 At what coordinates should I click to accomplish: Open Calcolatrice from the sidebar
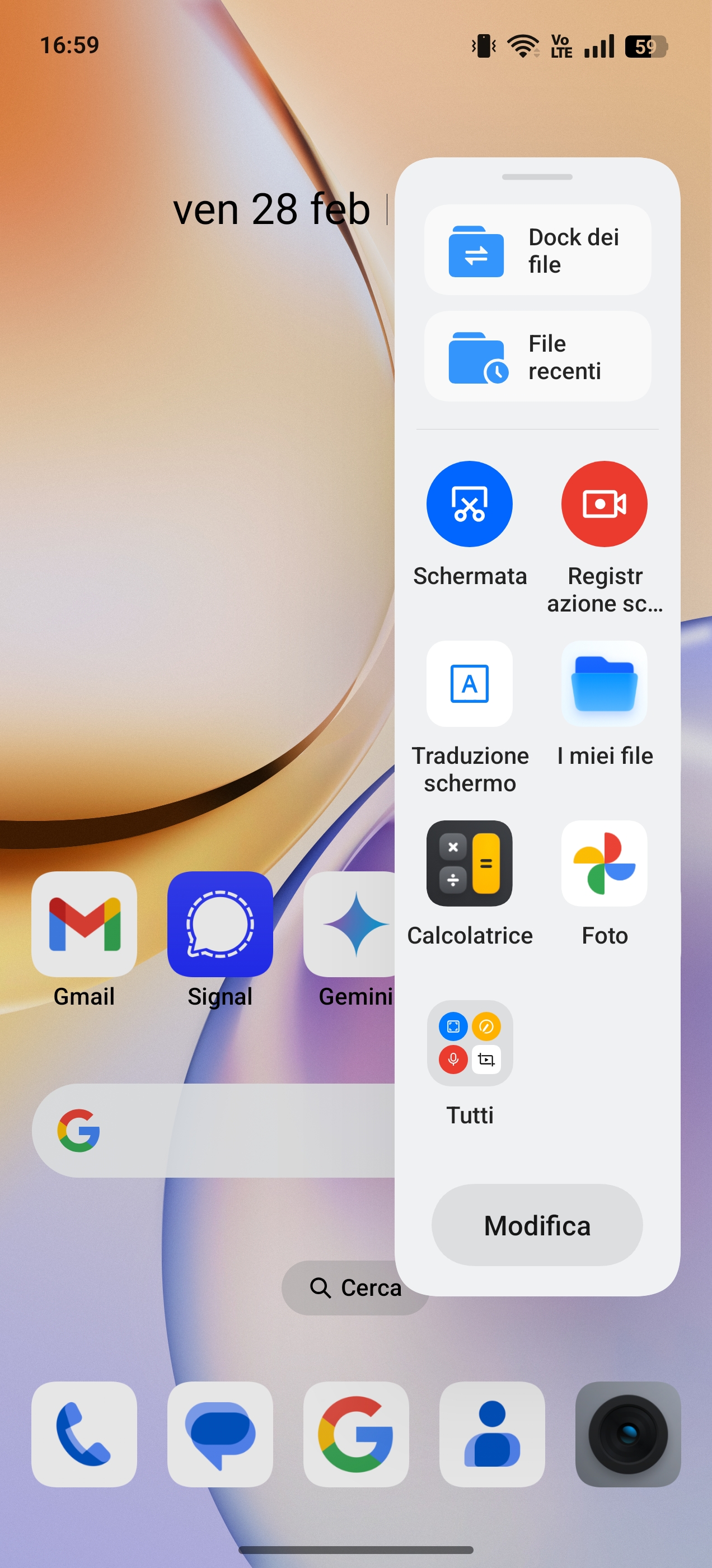pyautogui.click(x=469, y=863)
